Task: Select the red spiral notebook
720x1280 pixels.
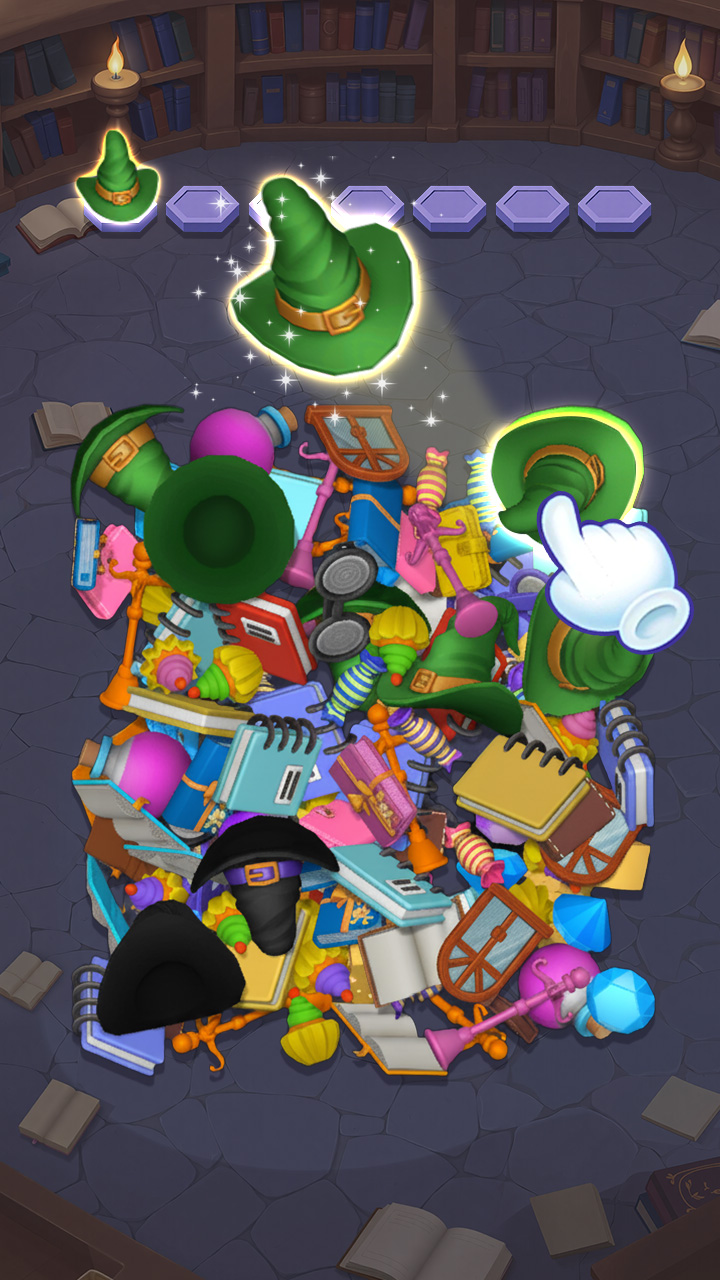Action: coord(270,633)
